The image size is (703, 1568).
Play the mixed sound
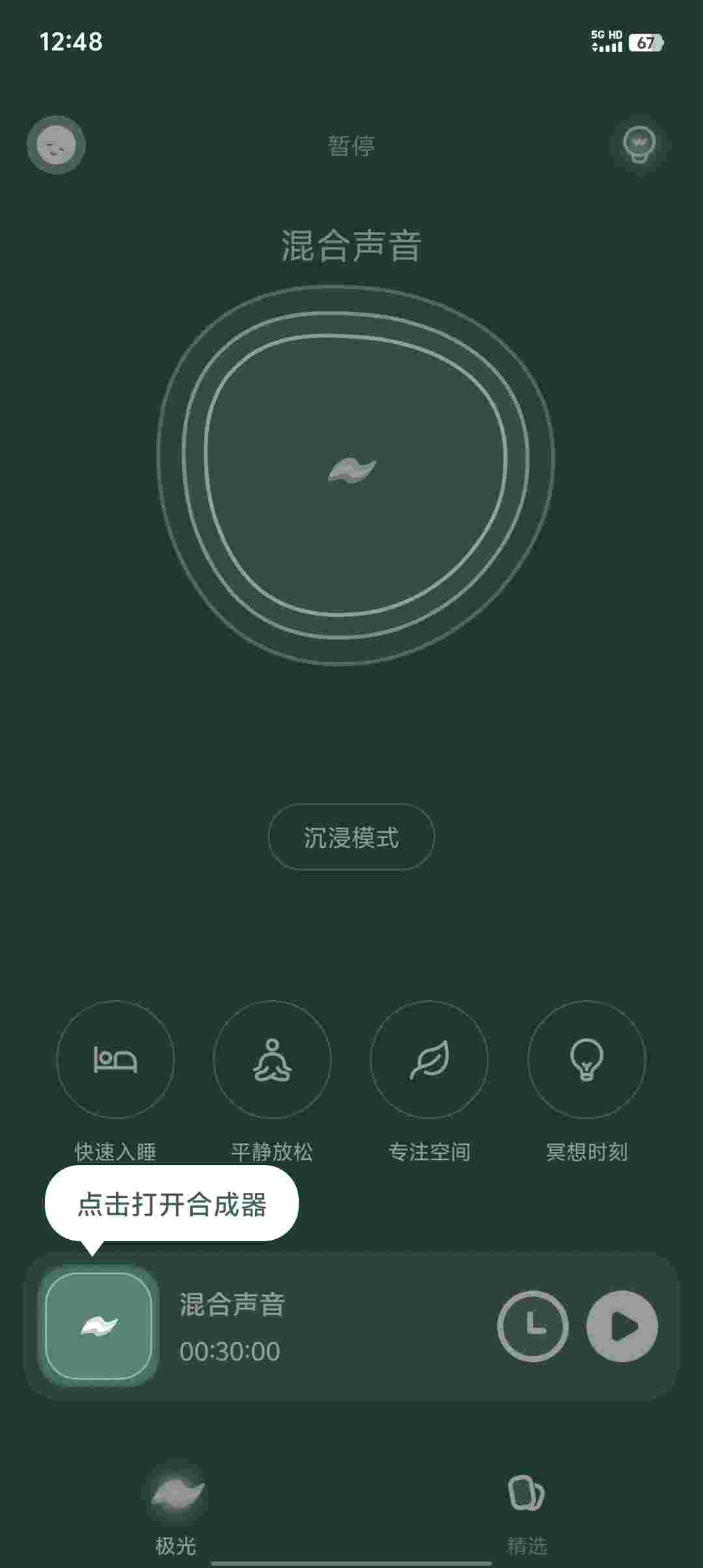click(622, 1326)
